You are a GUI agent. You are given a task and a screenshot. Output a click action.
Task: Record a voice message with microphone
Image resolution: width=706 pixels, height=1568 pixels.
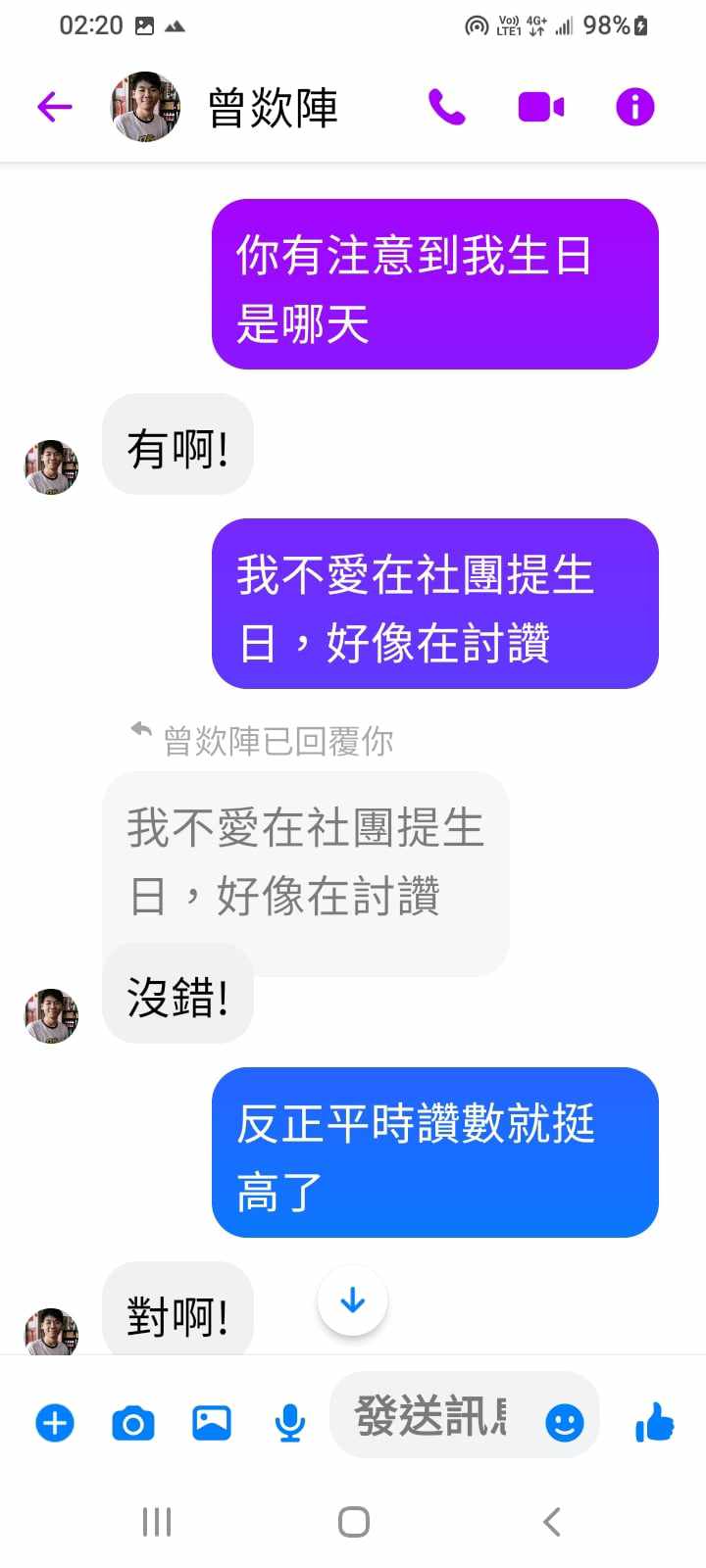pyautogui.click(x=289, y=1422)
